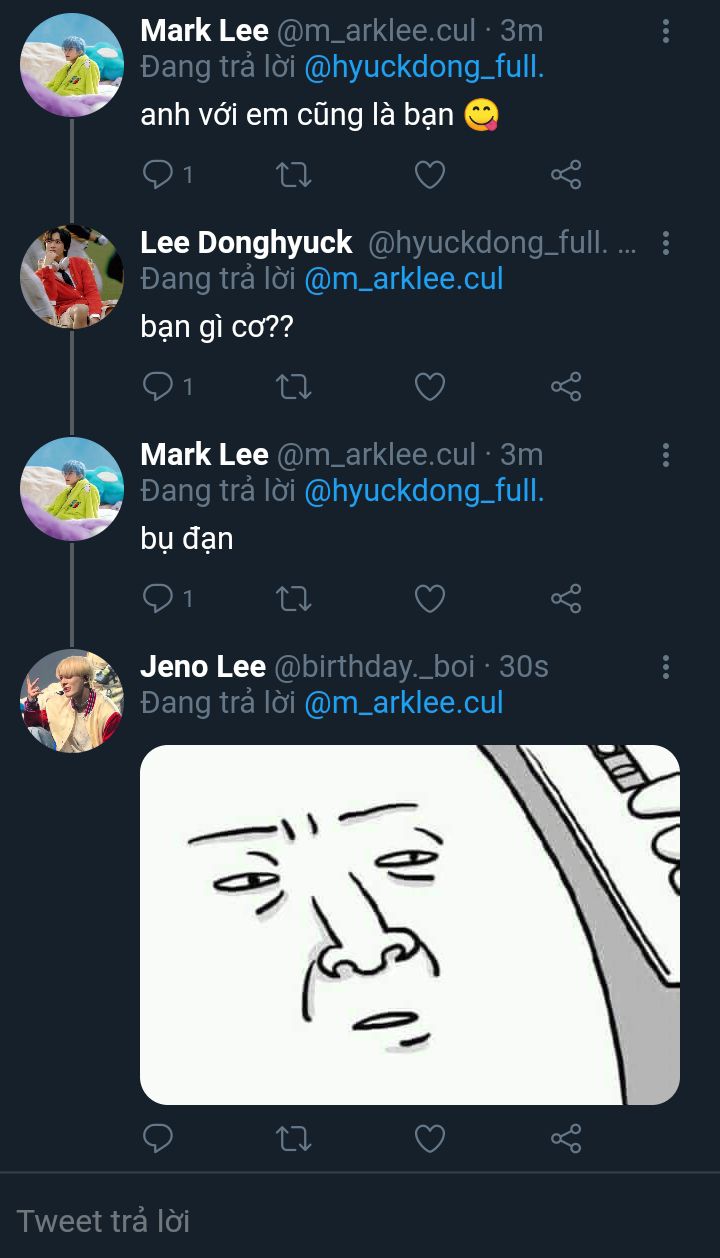Open overflow menu on Lee Donghyuck's tweet
The height and width of the screenshot is (1258, 720).
pos(665,243)
